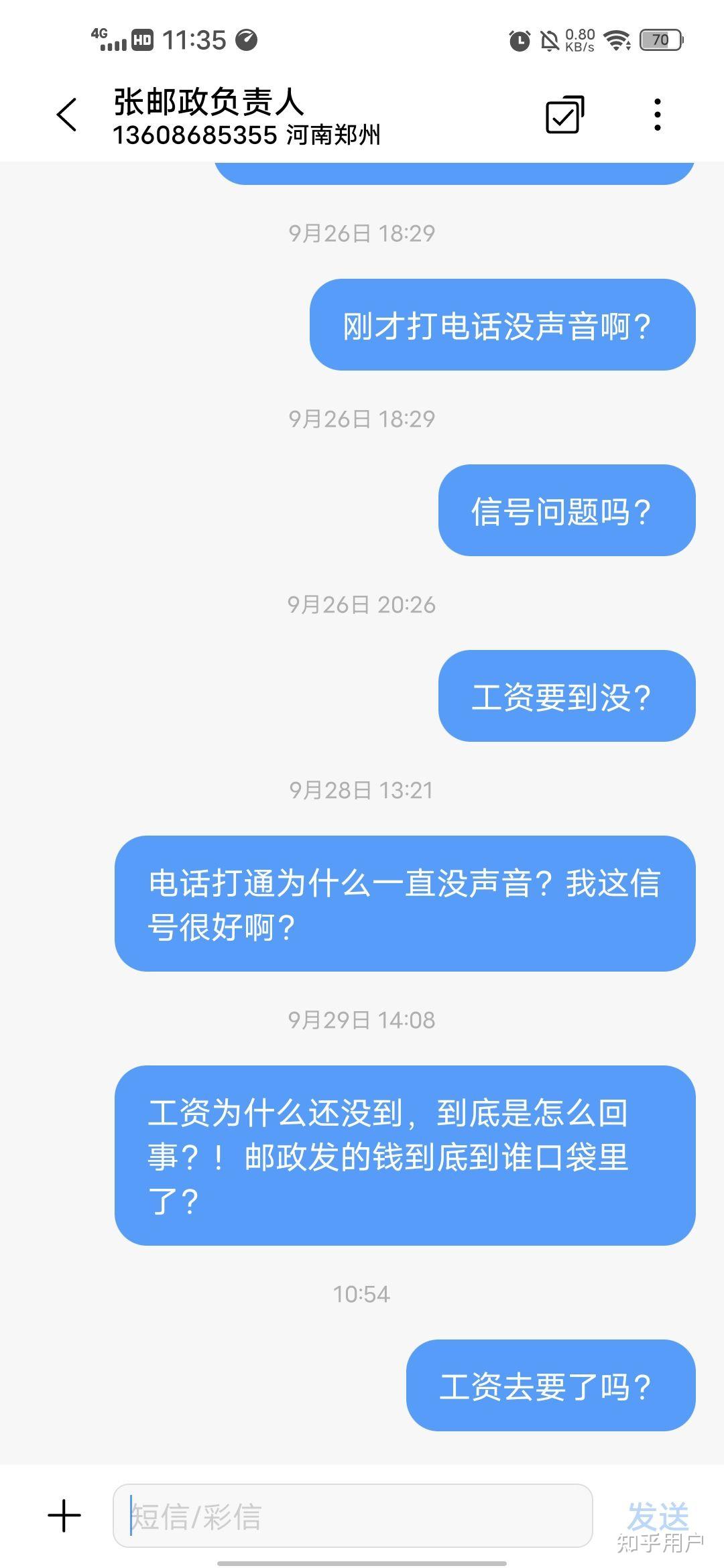Open multi-select mode for messages
This screenshot has height=1568, width=724.
point(564,115)
